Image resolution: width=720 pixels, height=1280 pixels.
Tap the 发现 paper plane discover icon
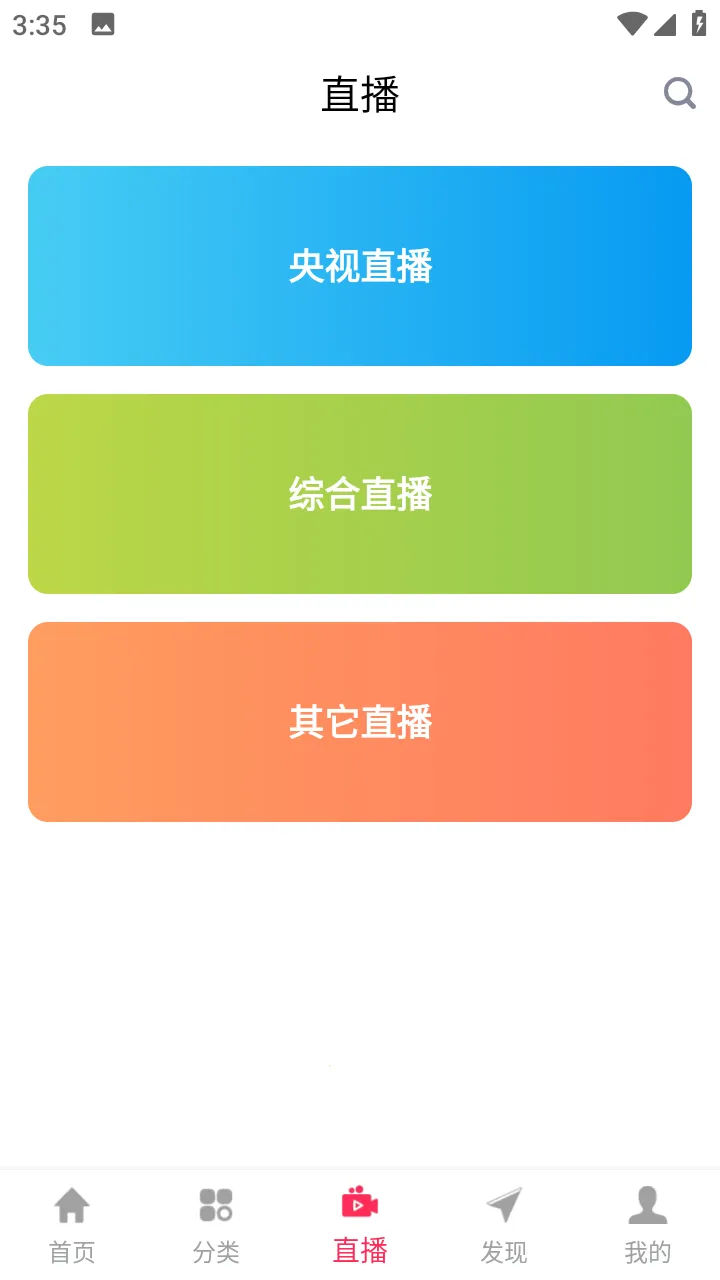(503, 1205)
